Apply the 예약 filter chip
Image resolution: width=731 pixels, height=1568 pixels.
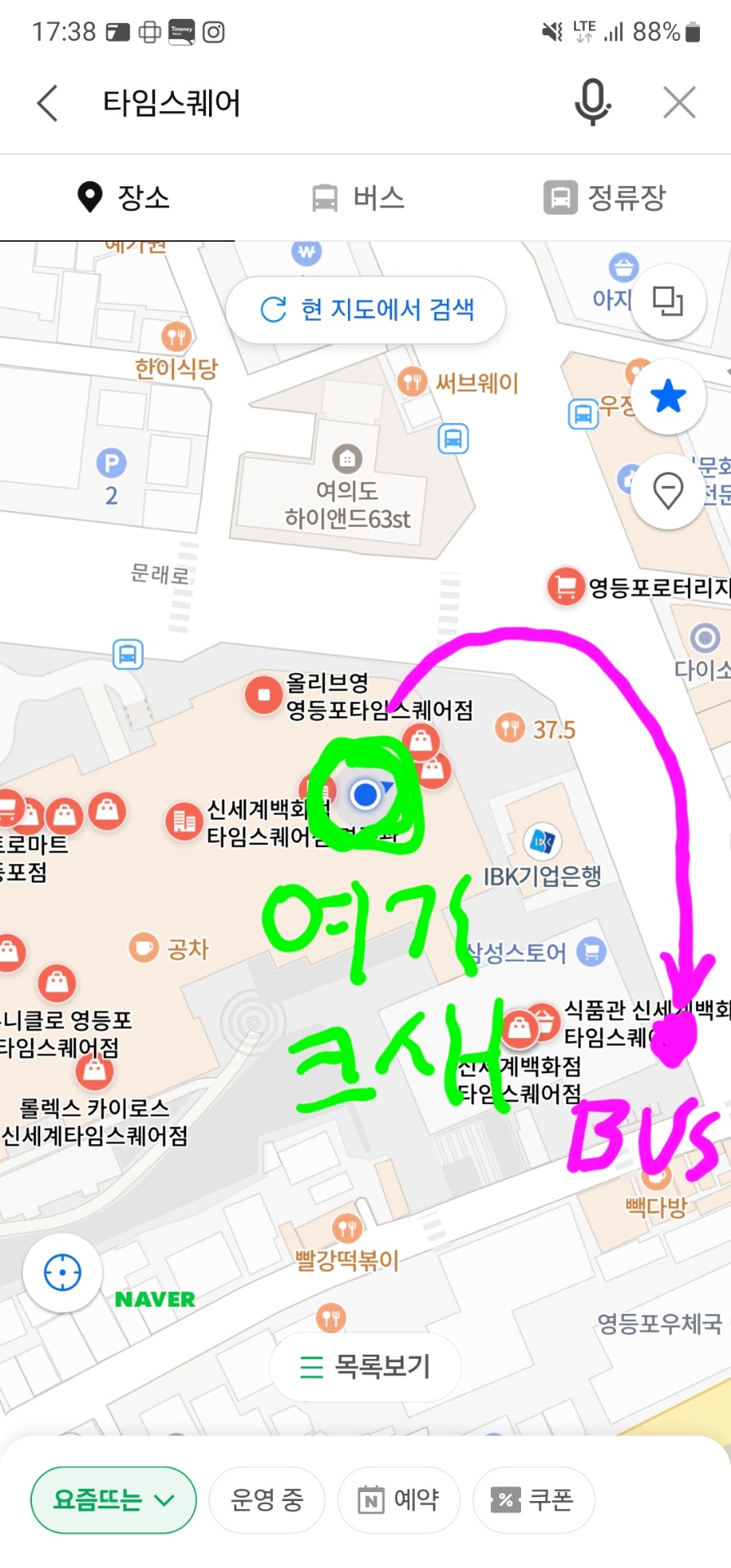click(x=399, y=1500)
